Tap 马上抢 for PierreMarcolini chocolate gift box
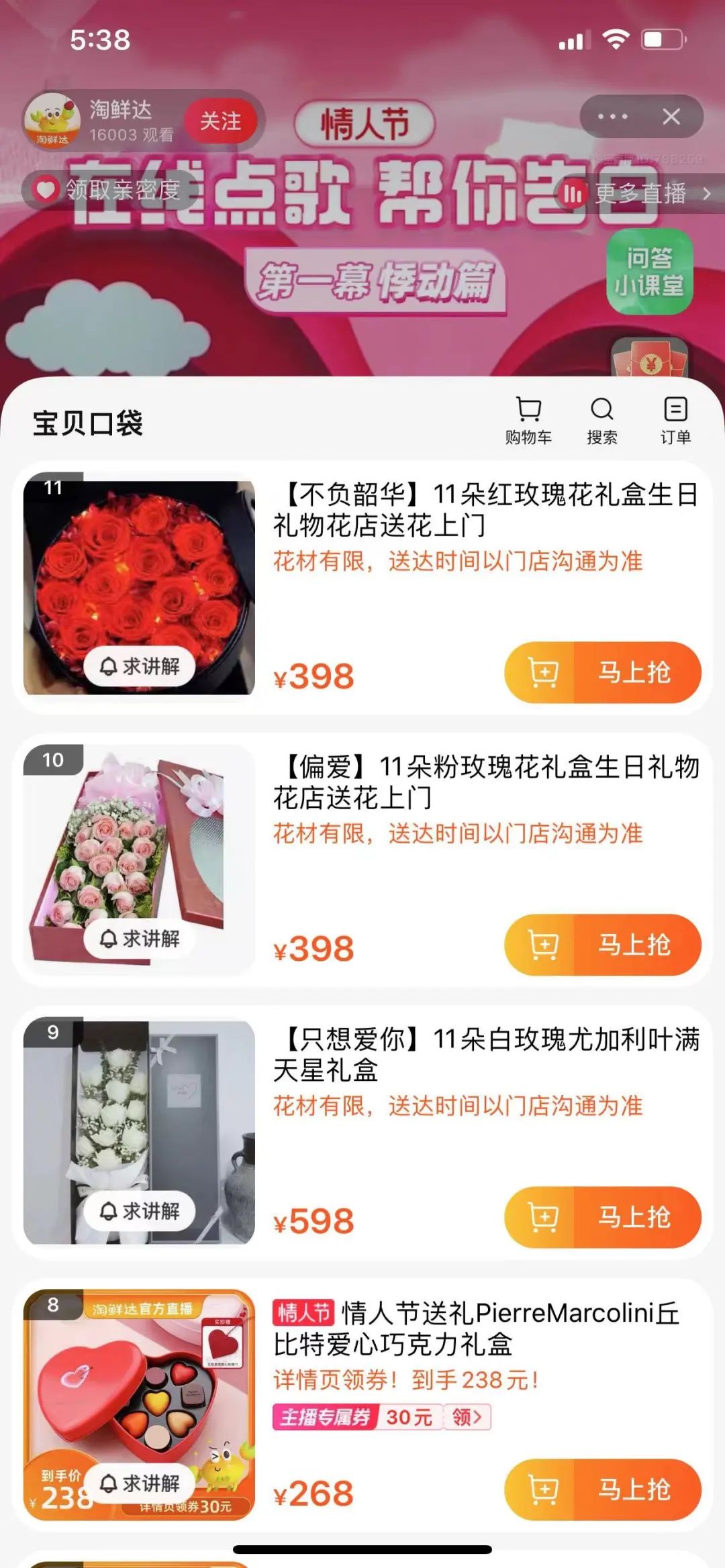 (634, 1489)
